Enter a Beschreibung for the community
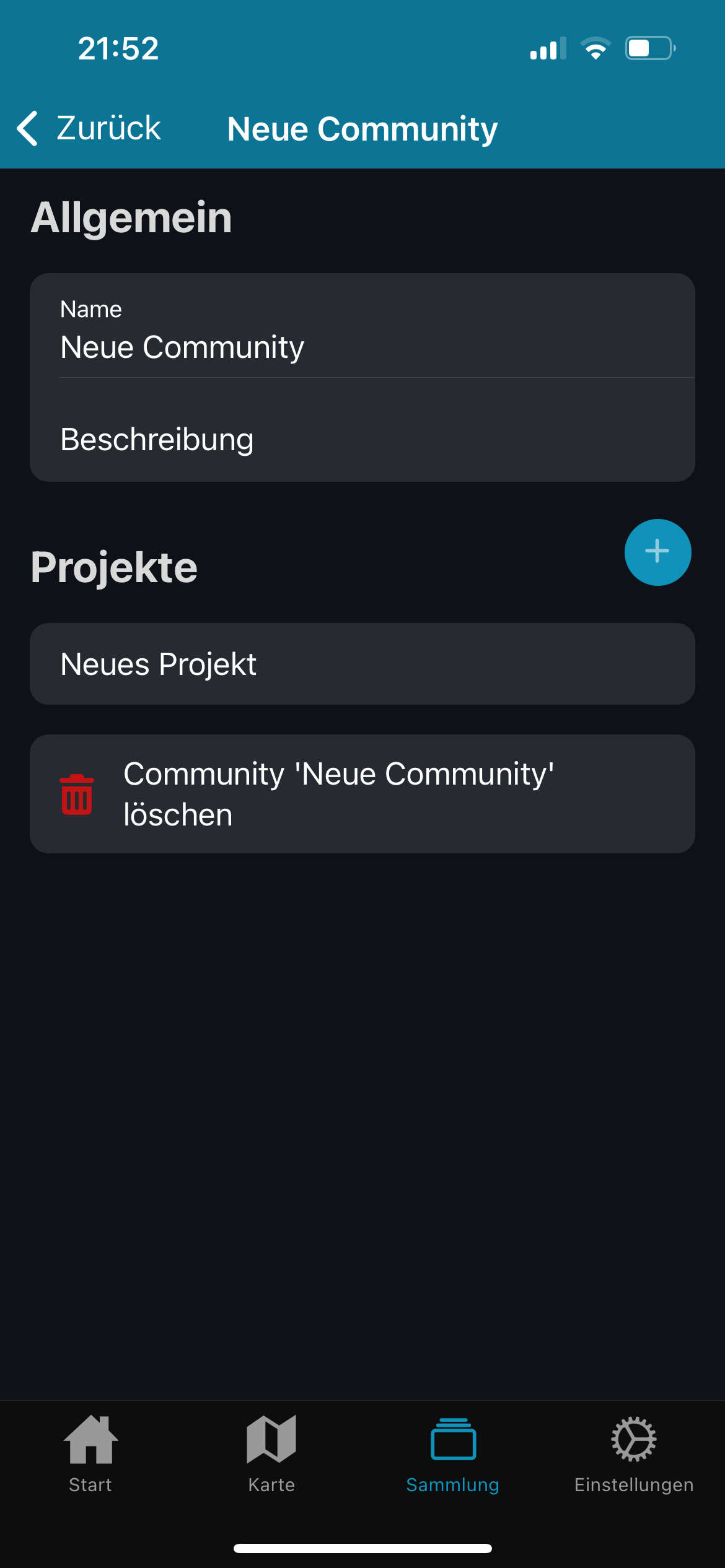Image resolution: width=725 pixels, height=1568 pixels. pos(362,440)
